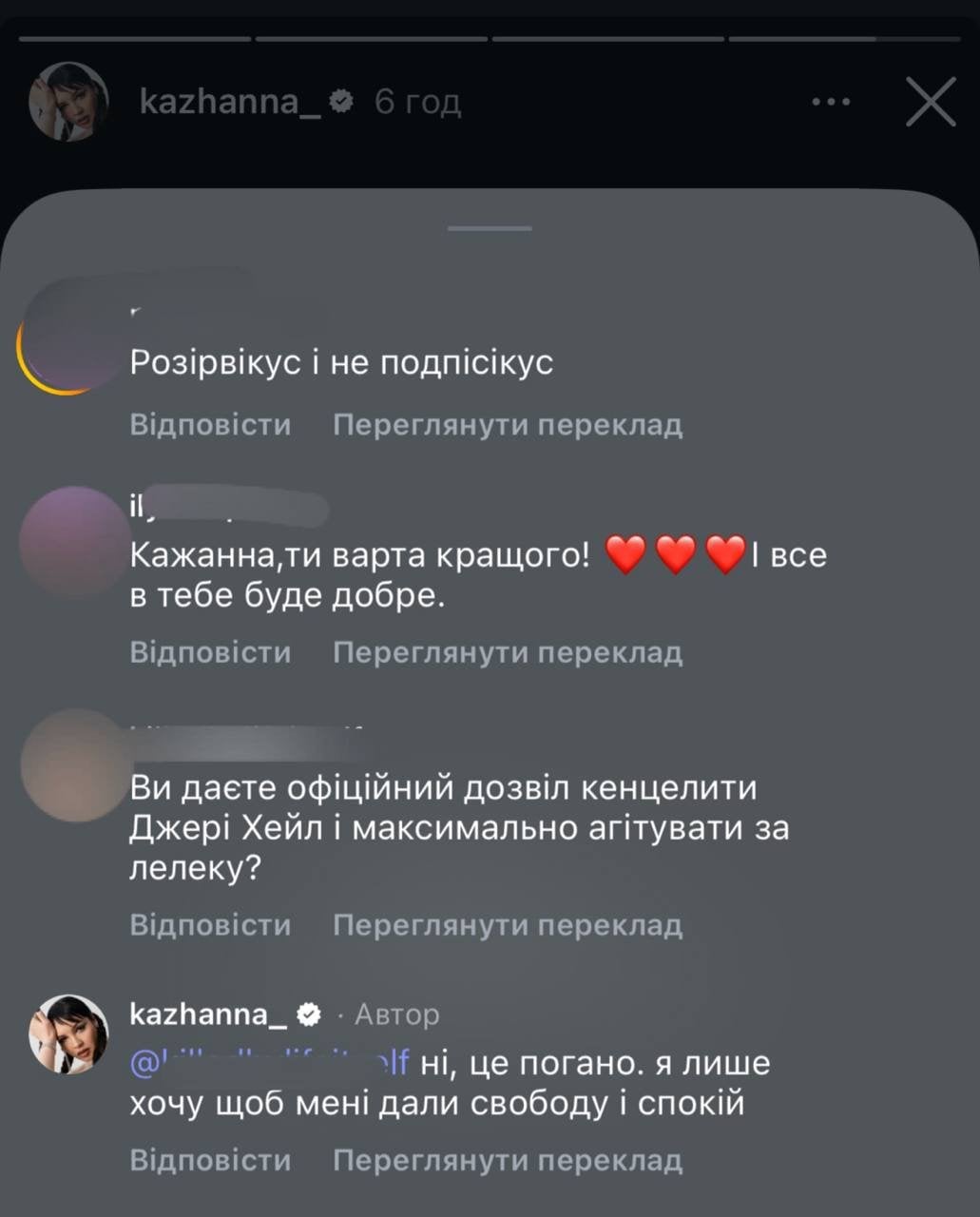Screen dimensions: 980x1217
Task: Reply to the "Розірвікус і не подпісікус" comment
Action: [x=210, y=424]
